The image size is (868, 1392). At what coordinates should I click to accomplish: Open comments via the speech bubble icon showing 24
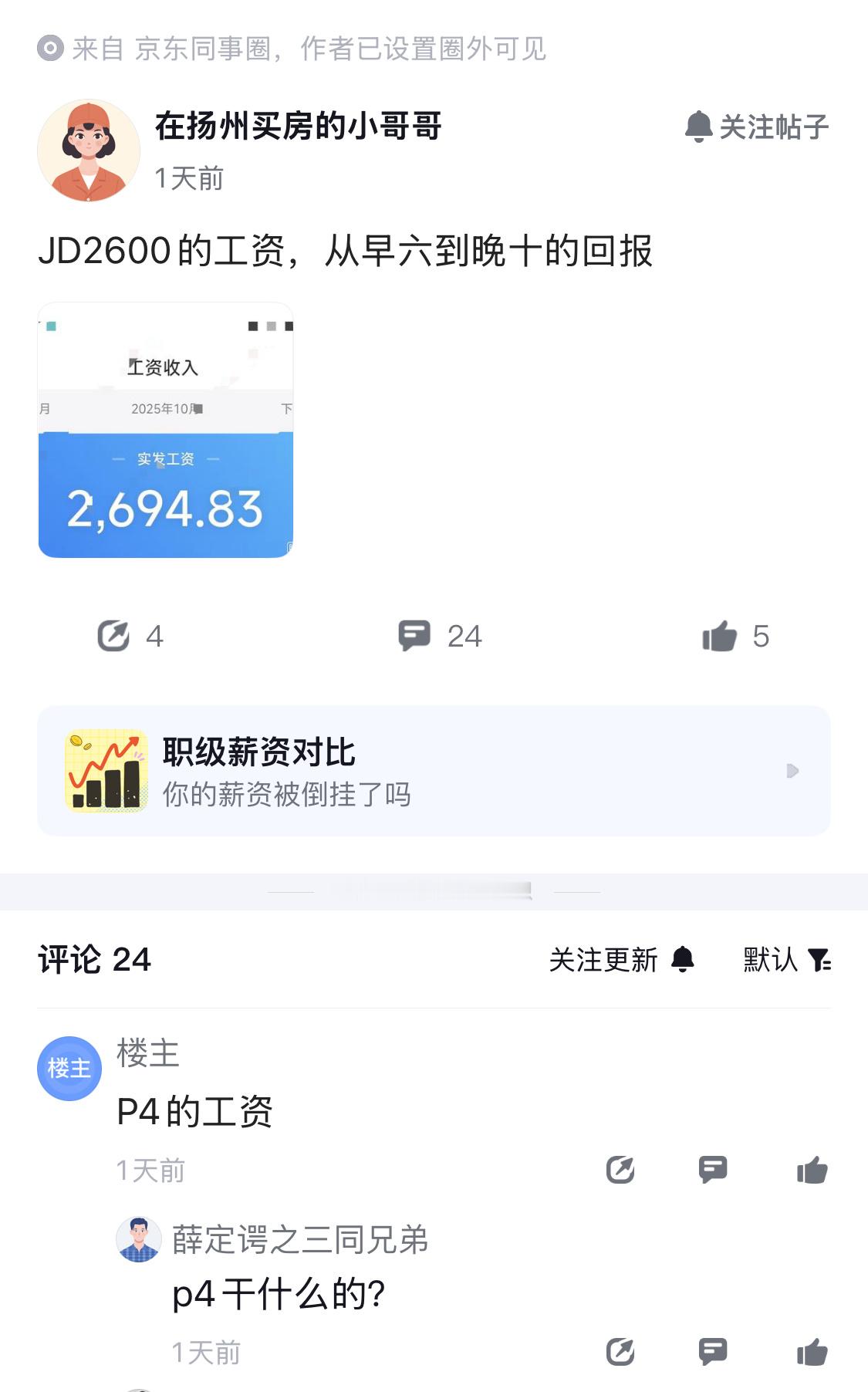415,636
